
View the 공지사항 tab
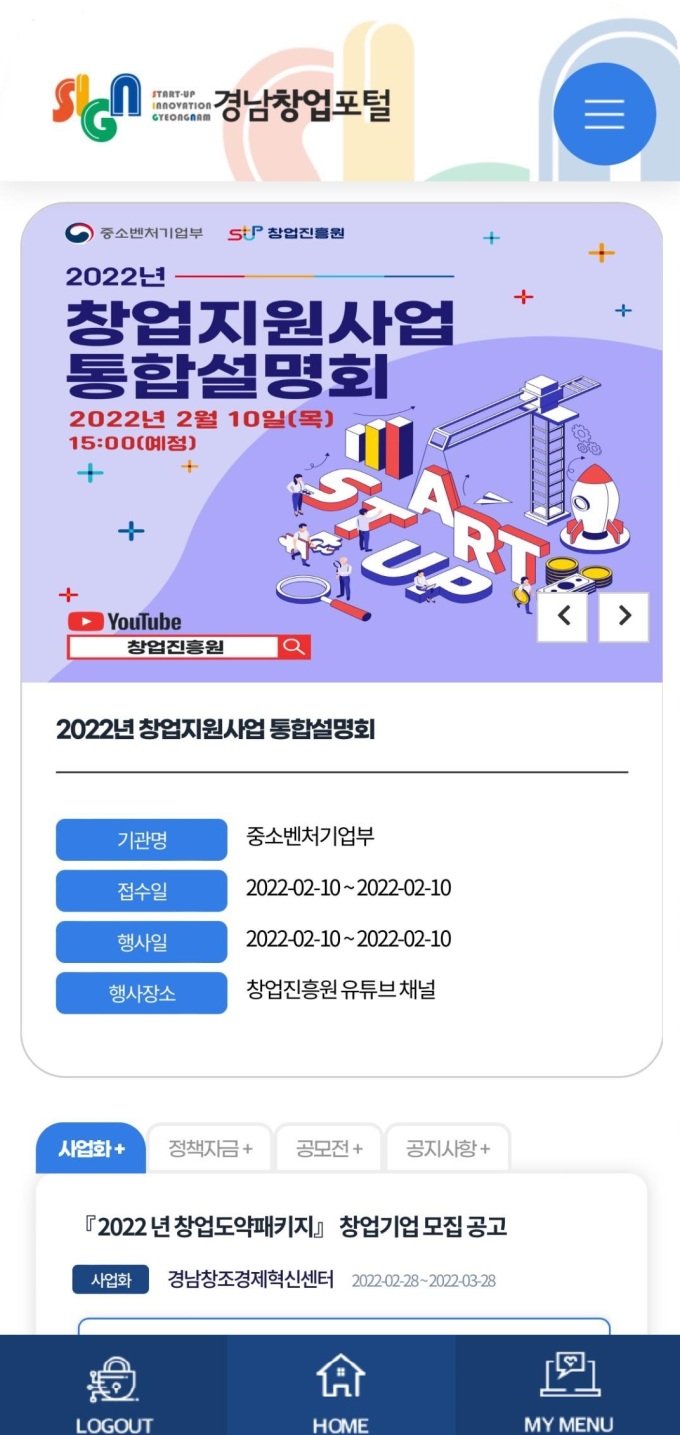447,1148
